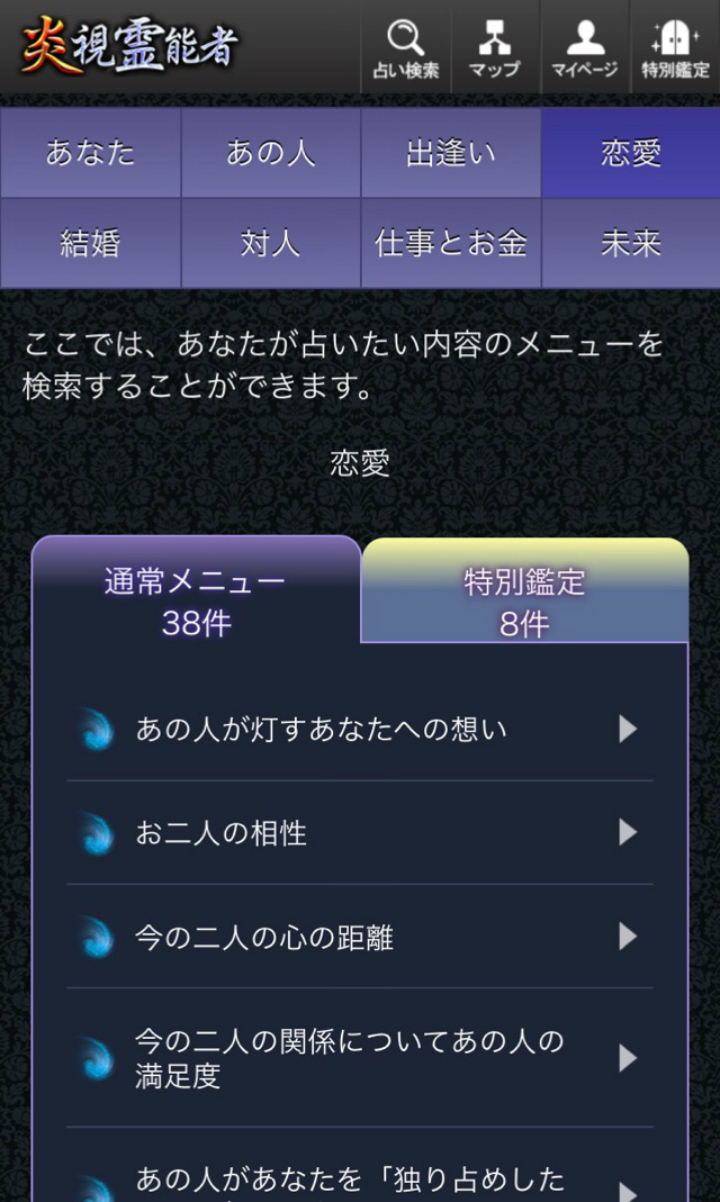The image size is (720, 1202).
Task: Tap the 特別鑑定 door icon in the header
Action: click(x=674, y=47)
